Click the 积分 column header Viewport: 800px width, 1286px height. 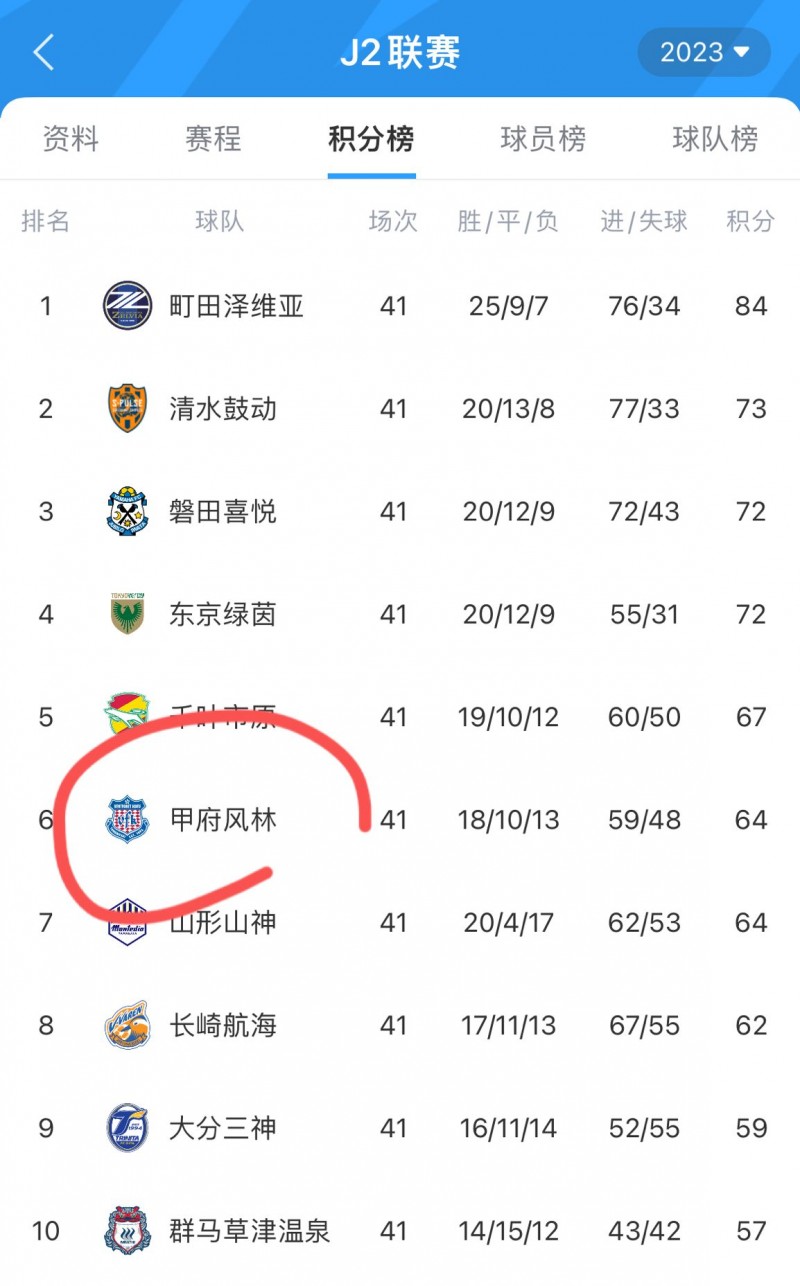748,222
